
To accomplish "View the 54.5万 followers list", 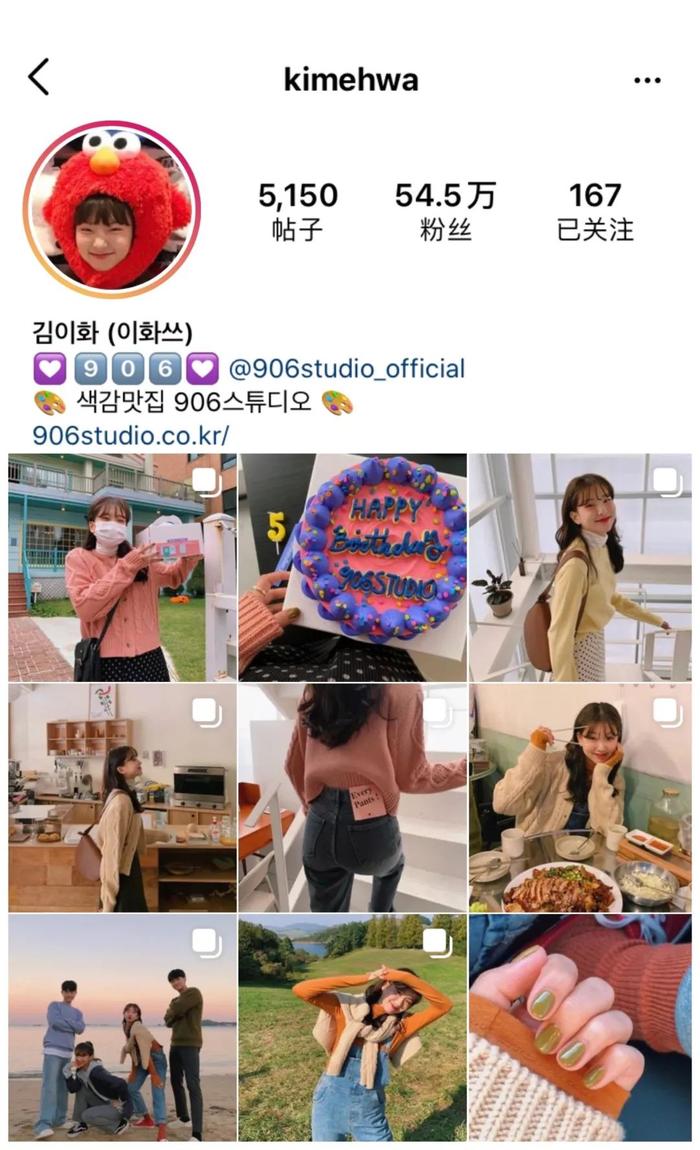I will pos(445,210).
